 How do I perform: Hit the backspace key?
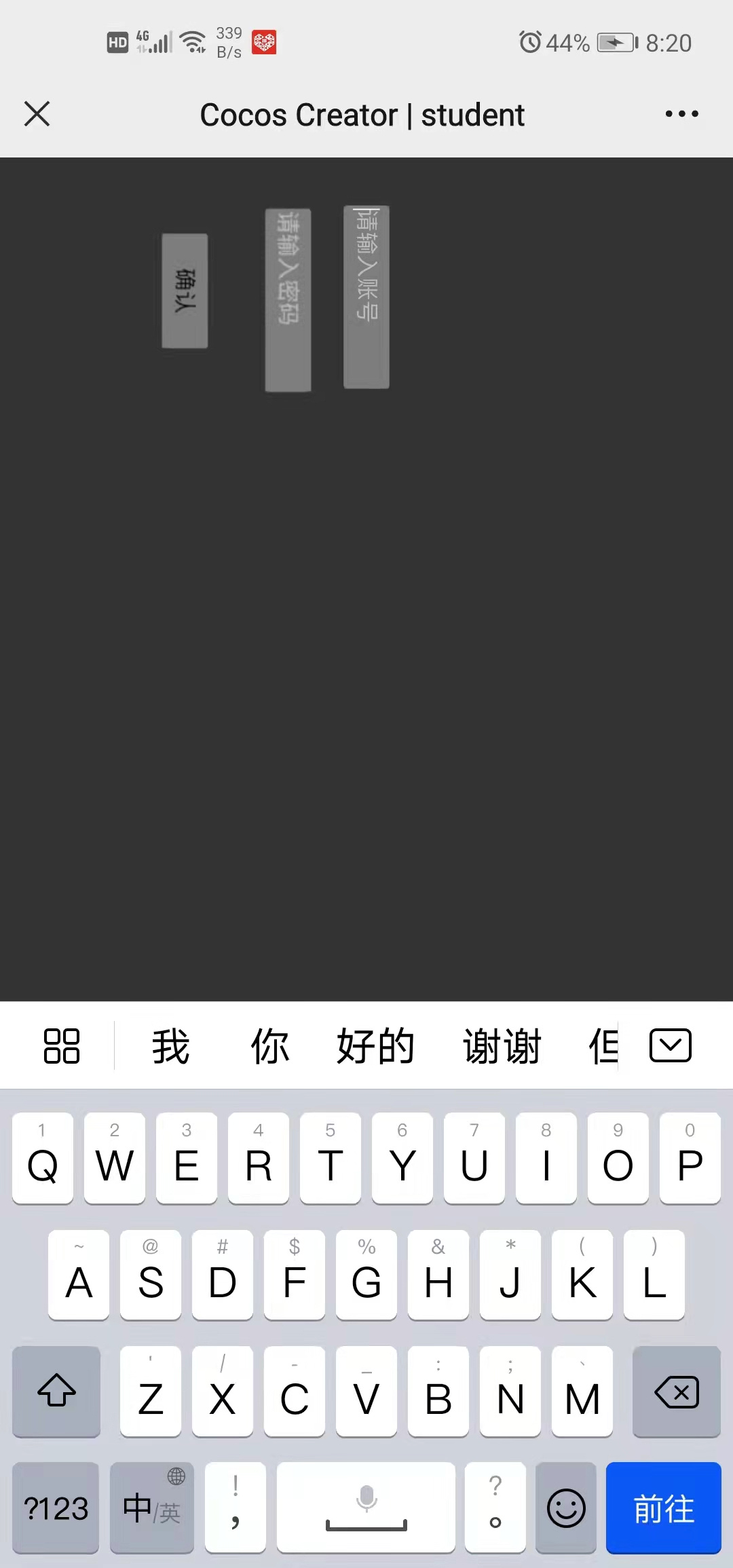pos(676,1392)
